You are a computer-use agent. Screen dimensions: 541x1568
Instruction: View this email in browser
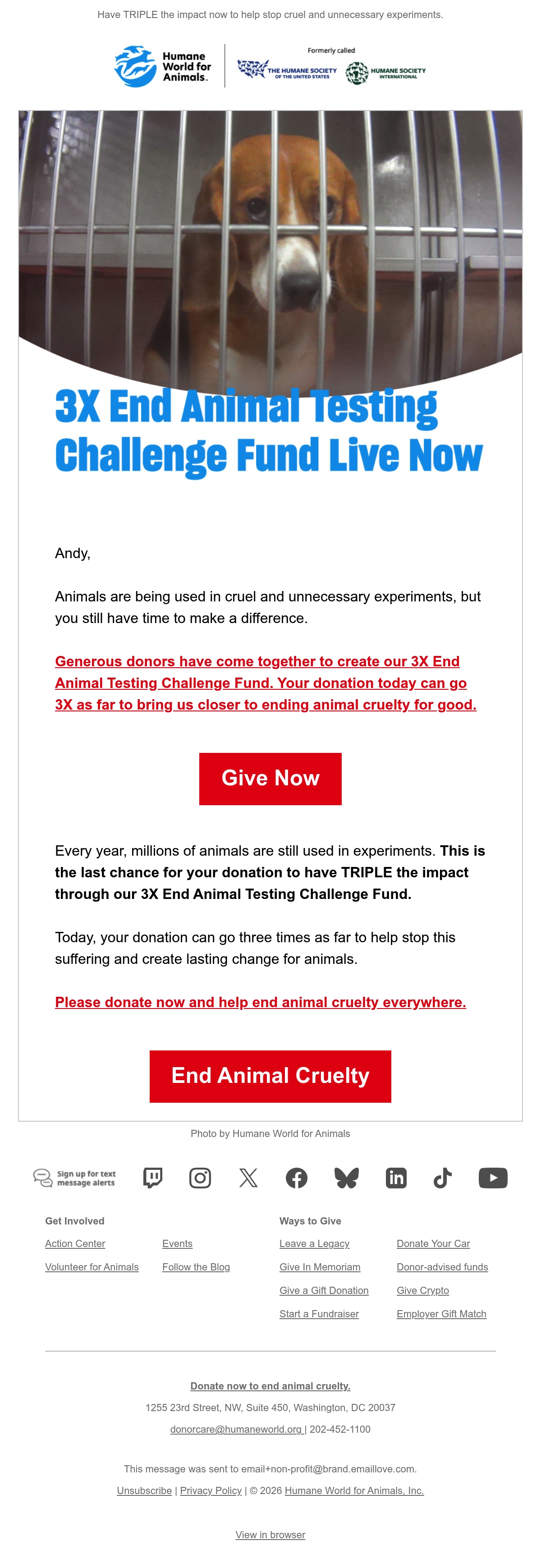click(270, 1535)
